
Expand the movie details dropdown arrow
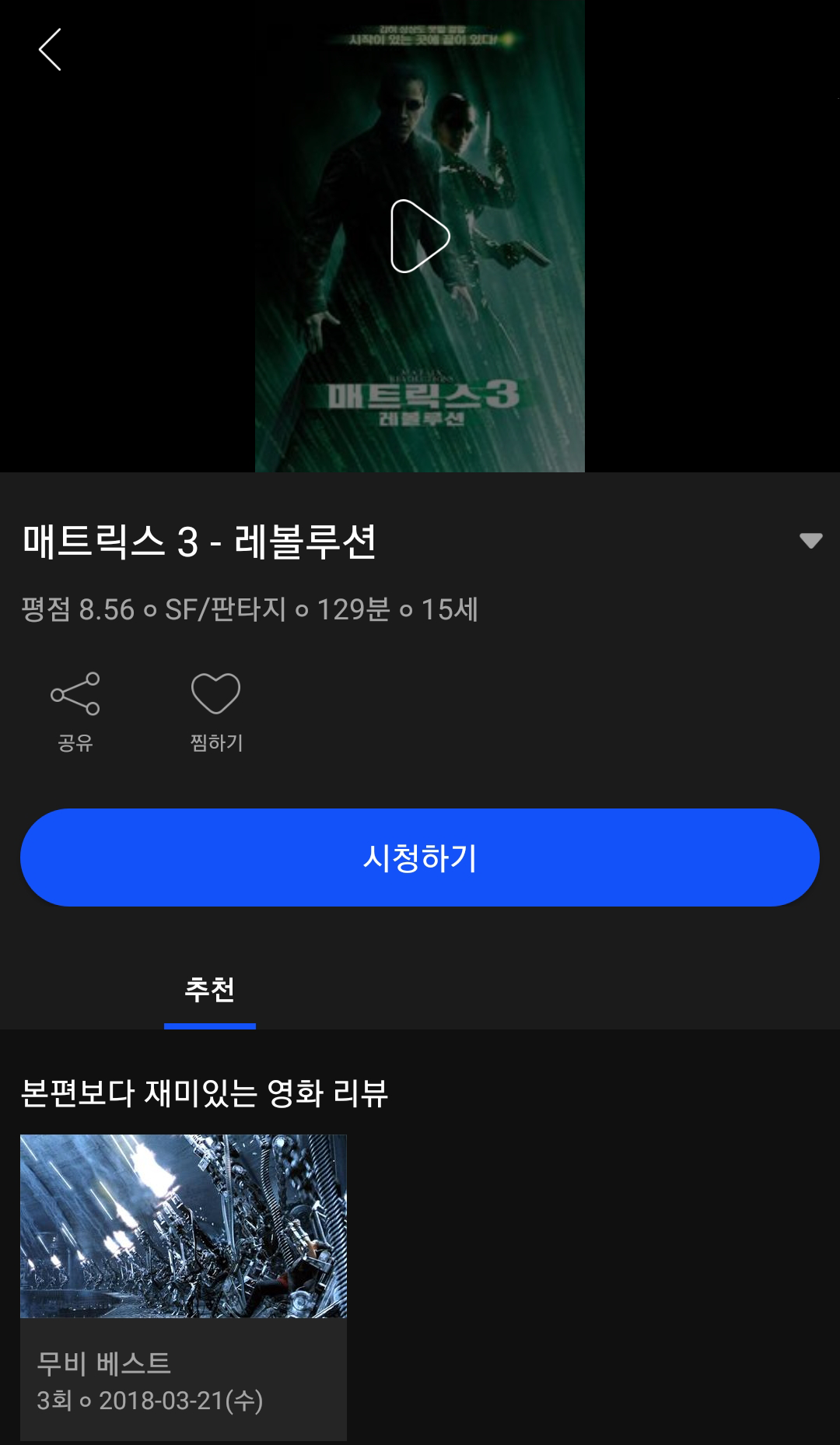[810, 540]
